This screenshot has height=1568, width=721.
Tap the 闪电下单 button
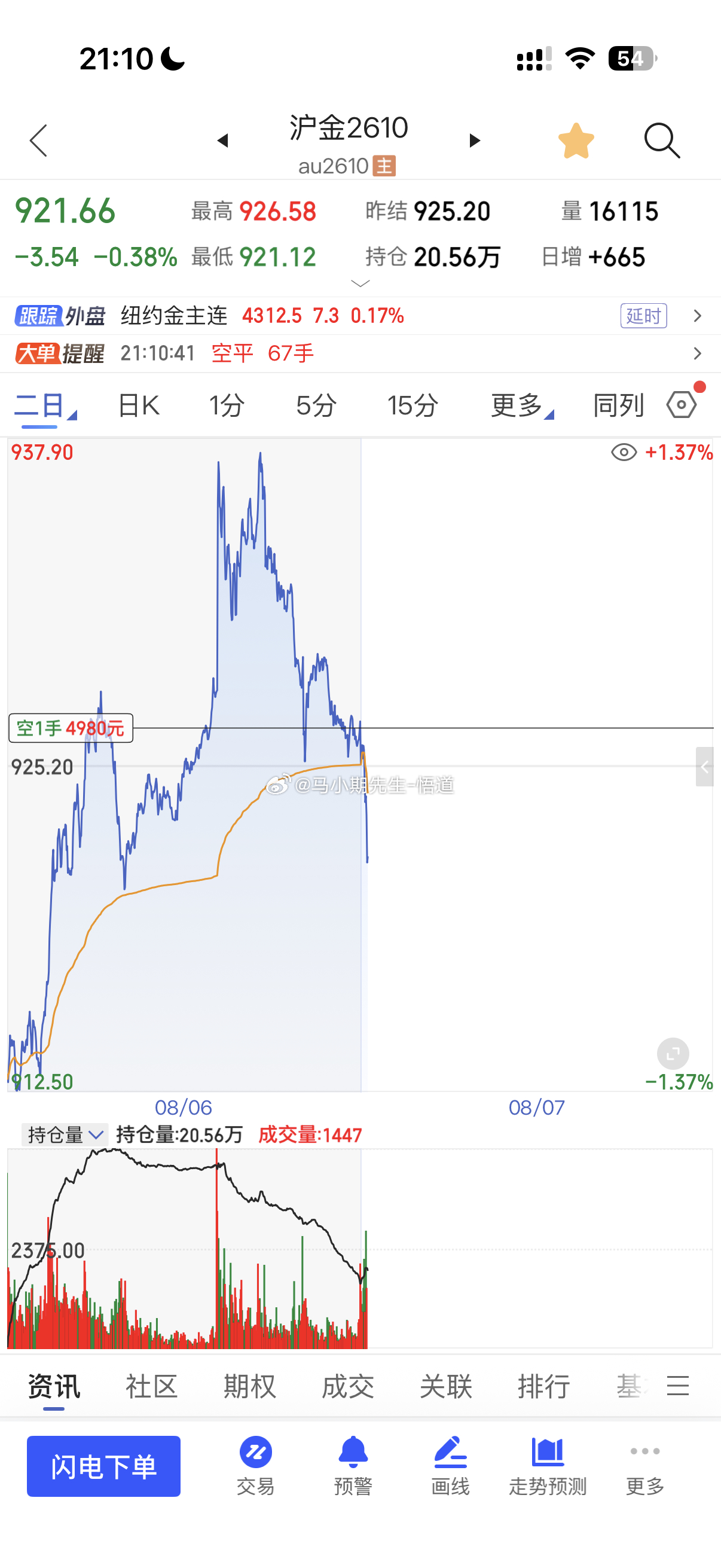[x=103, y=1466]
